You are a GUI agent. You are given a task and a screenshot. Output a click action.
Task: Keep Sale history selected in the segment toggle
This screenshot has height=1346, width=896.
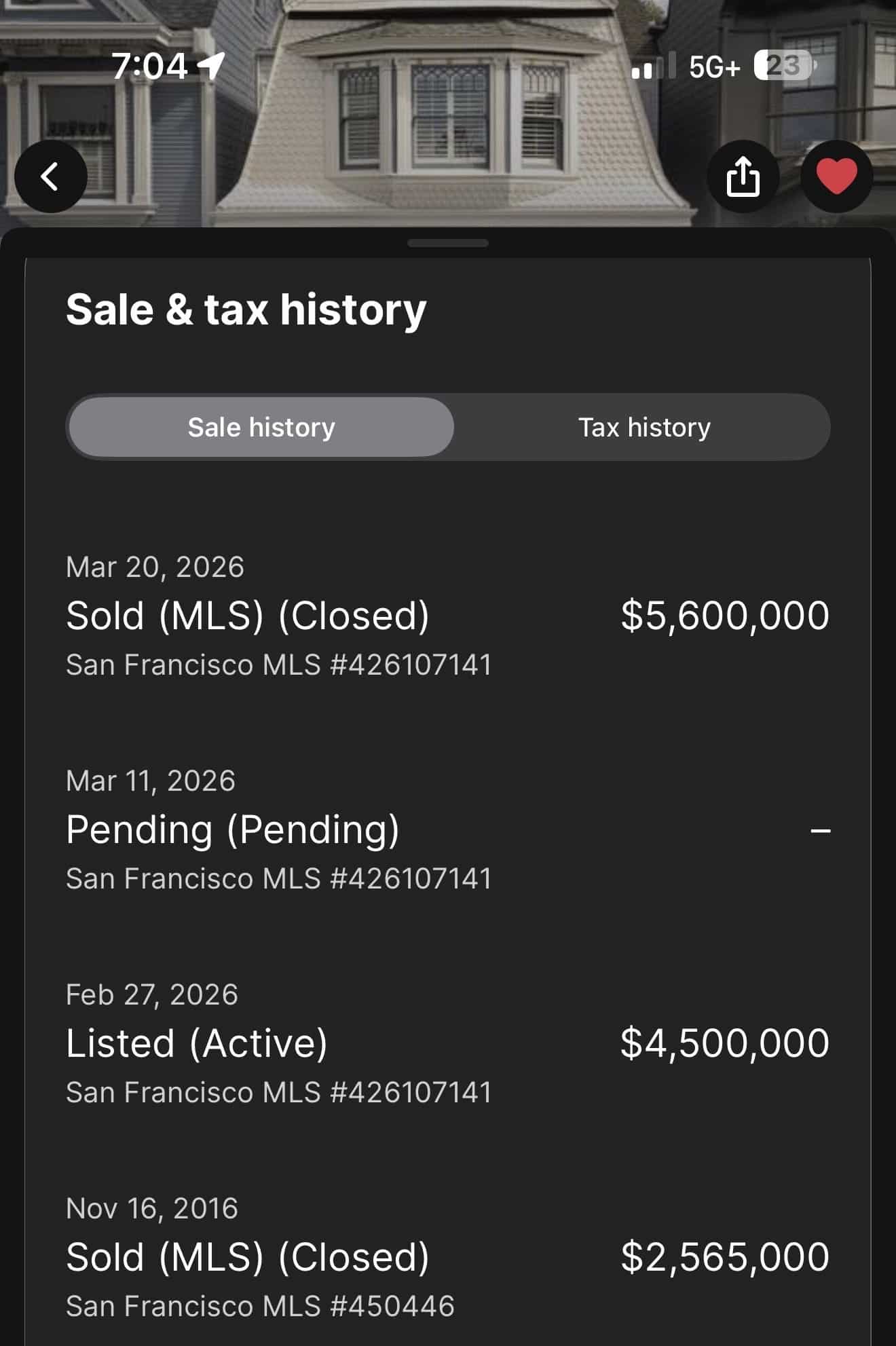coord(261,427)
